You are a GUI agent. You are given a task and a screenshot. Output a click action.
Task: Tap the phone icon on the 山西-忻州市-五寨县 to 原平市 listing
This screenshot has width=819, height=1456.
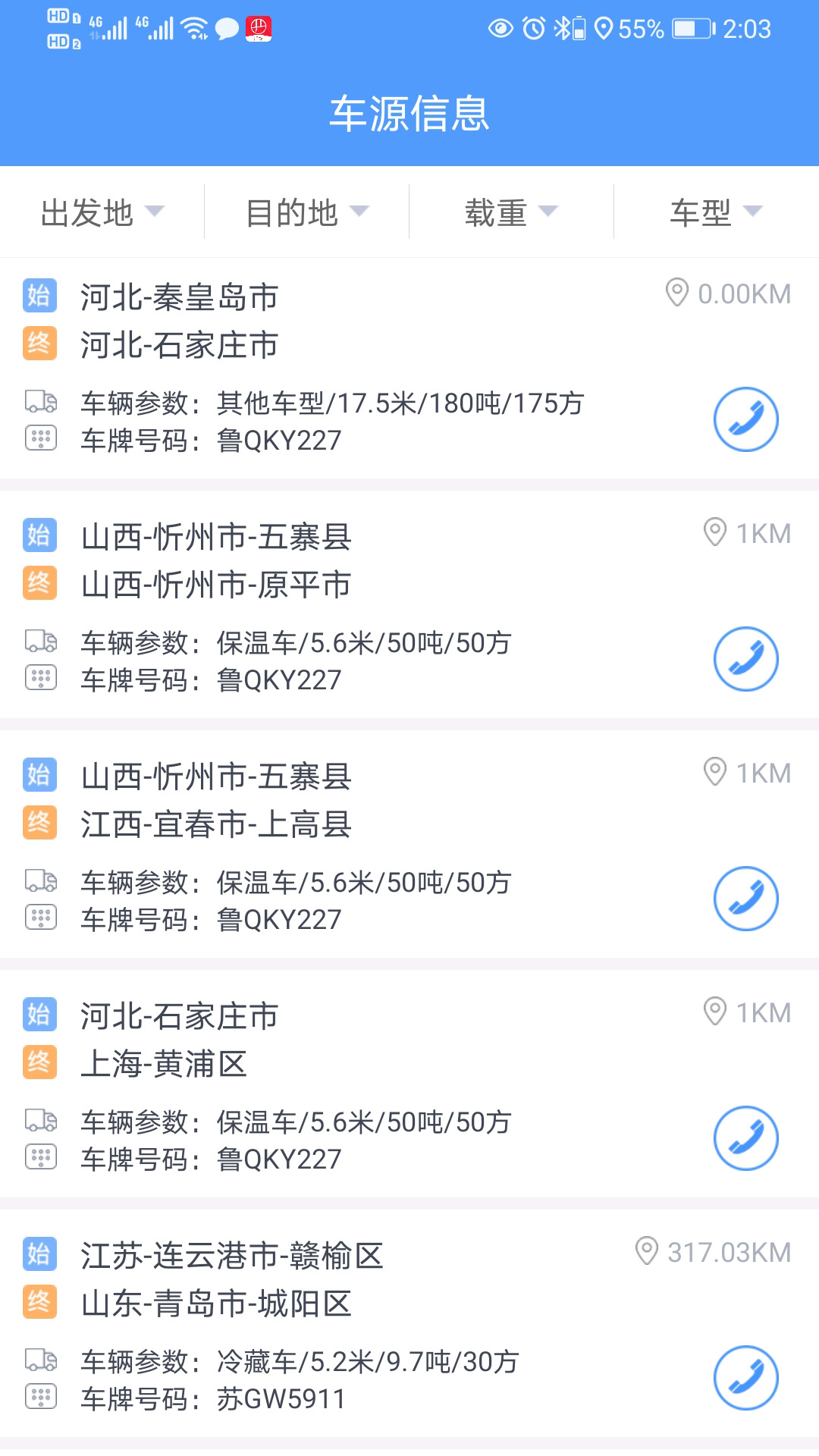746,658
